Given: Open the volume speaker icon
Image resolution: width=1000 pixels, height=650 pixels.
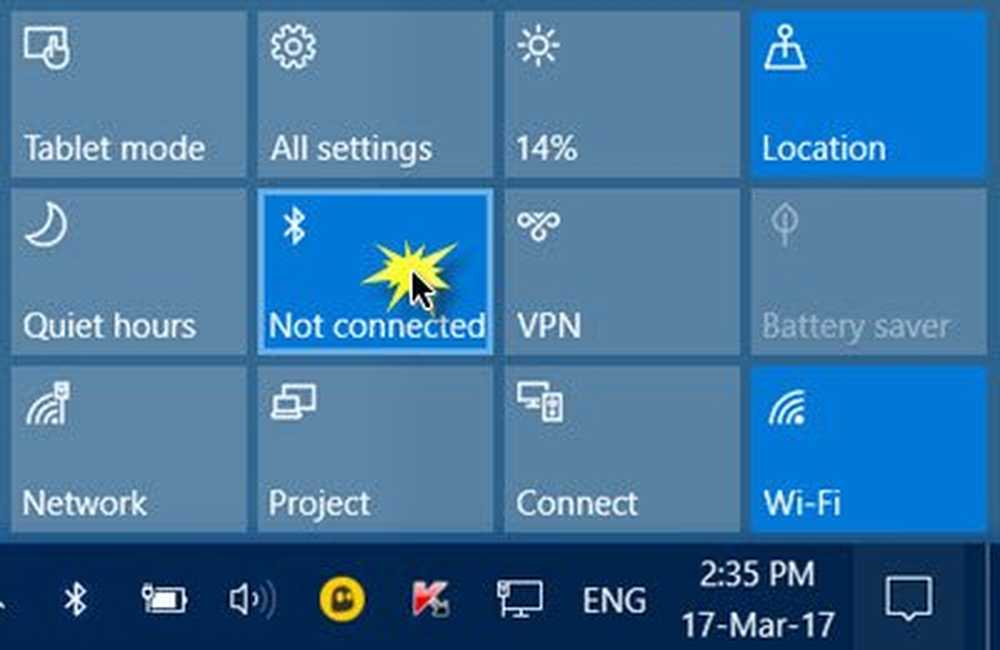Looking at the screenshot, I should pyautogui.click(x=250, y=599).
